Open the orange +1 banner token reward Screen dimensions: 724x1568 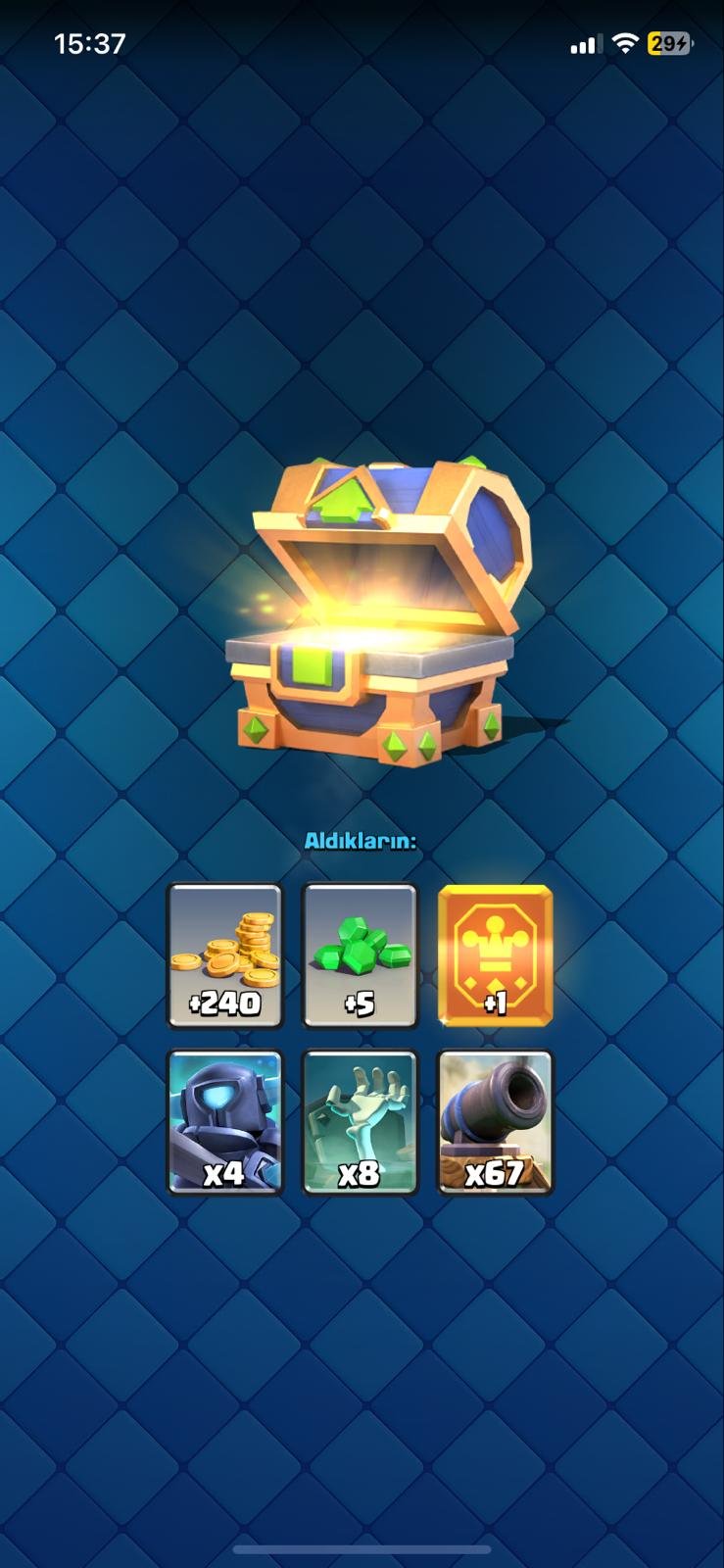(x=496, y=955)
